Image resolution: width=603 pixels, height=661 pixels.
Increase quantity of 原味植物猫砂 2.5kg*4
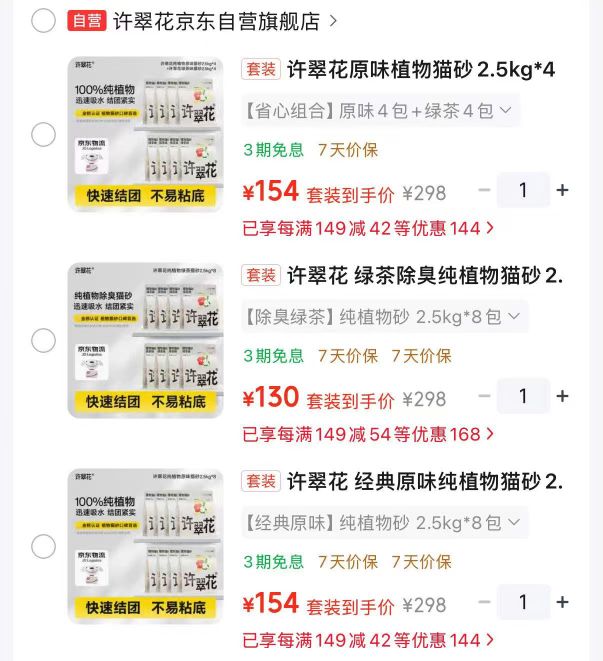[x=563, y=190]
